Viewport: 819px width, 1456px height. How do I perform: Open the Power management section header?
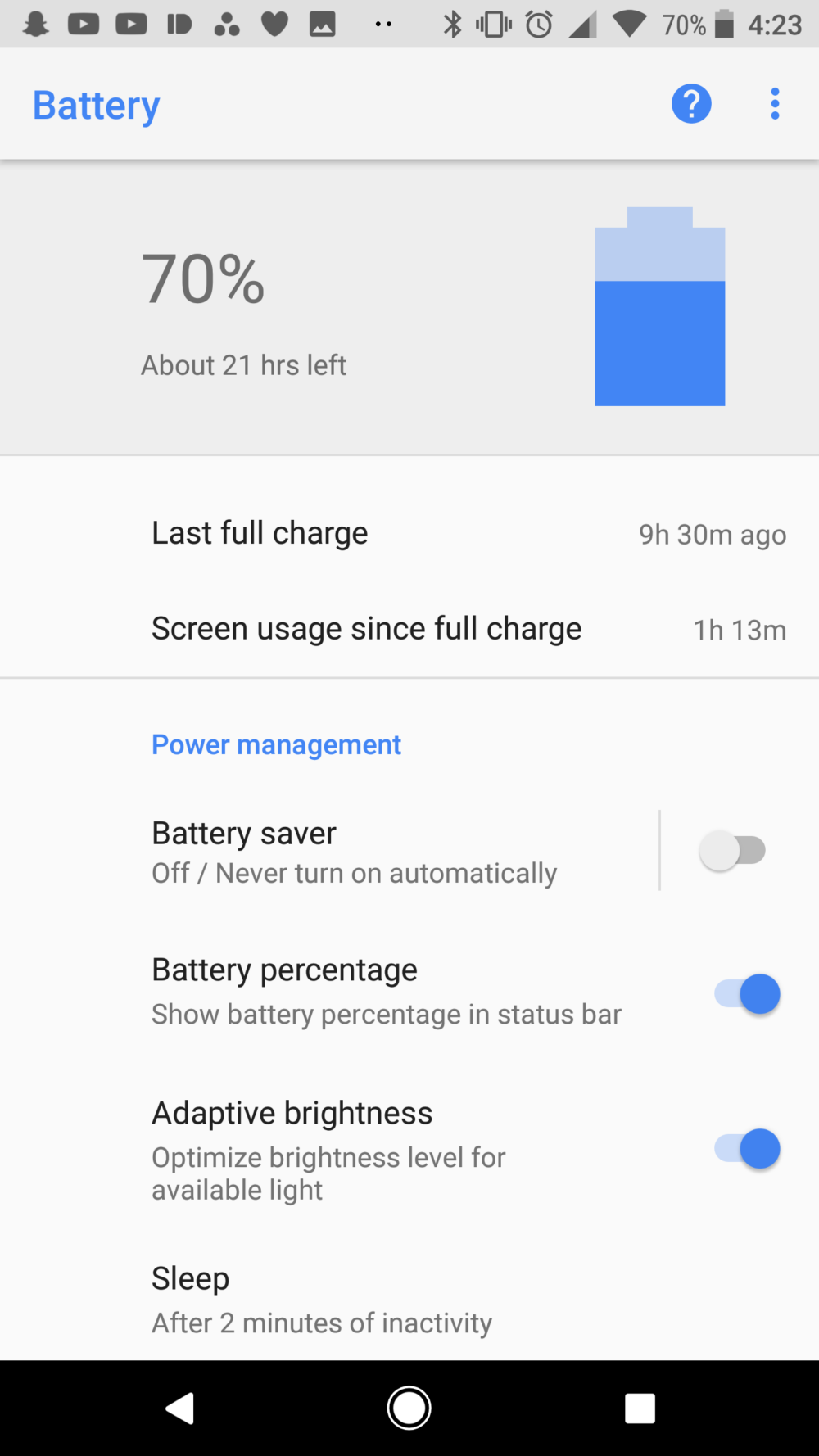276,744
